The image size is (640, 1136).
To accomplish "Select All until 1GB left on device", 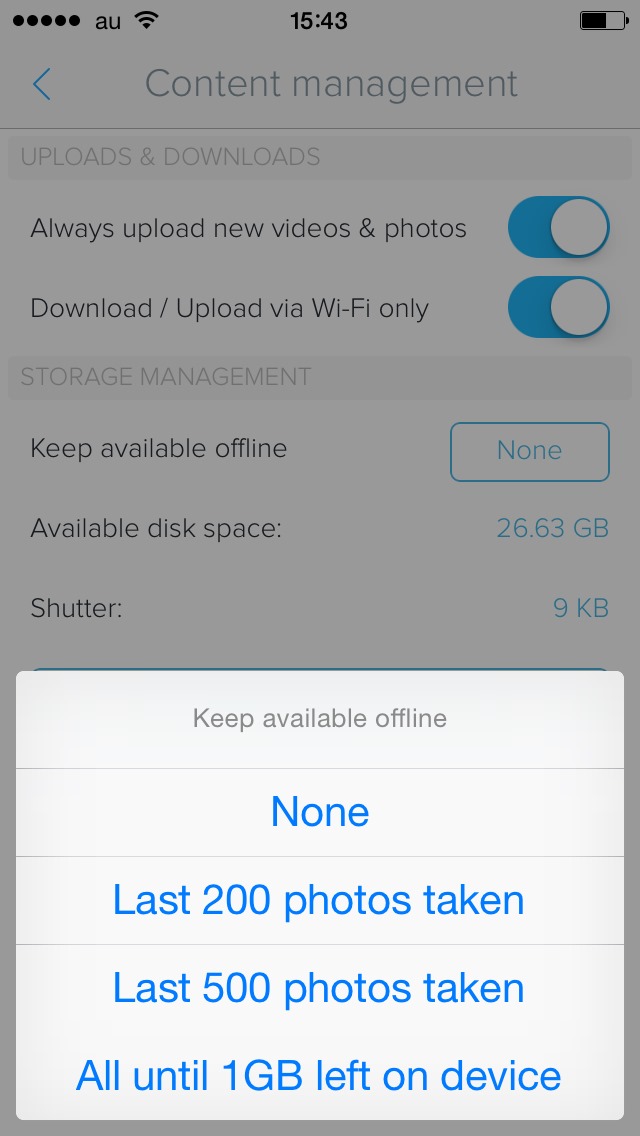I will coord(320,1076).
